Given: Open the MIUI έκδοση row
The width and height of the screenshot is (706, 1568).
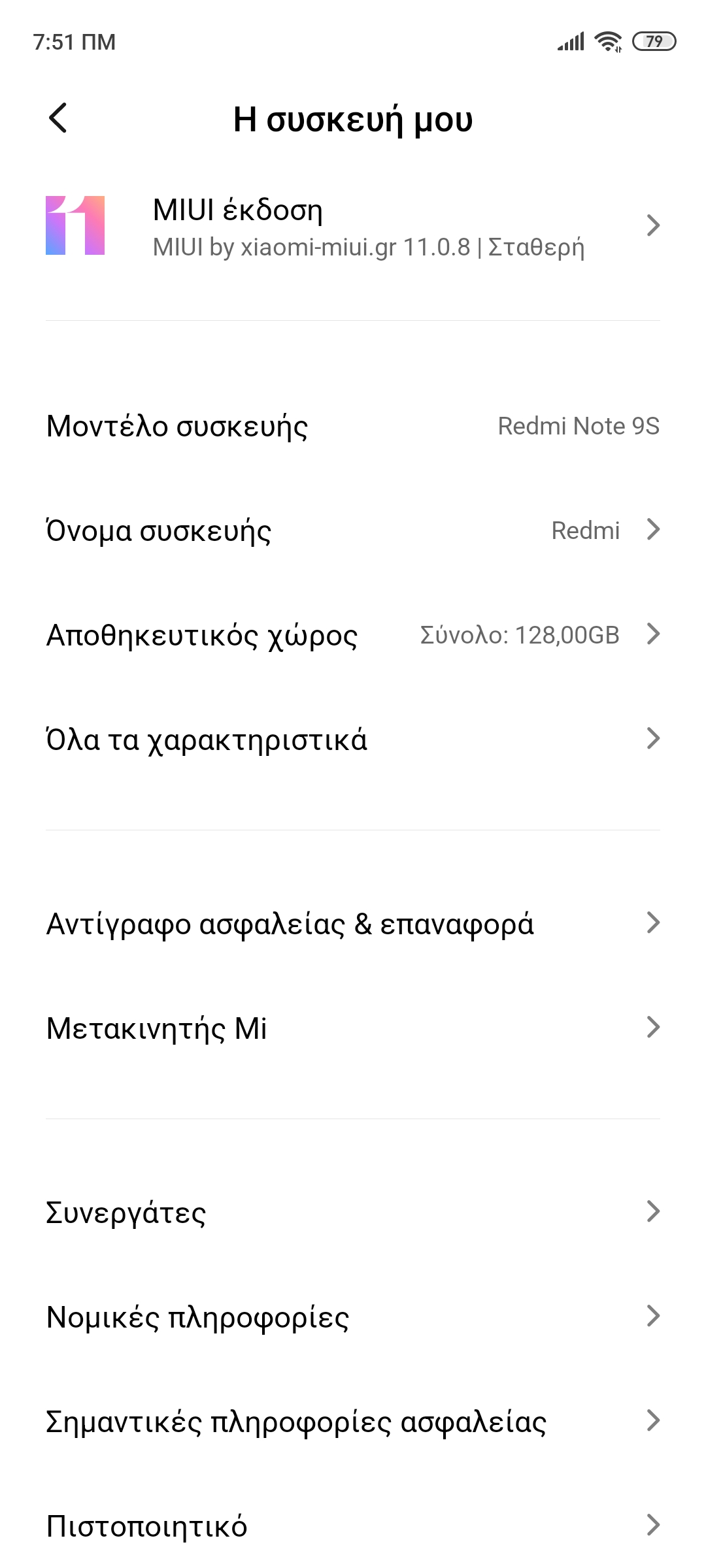Looking at the screenshot, I should [353, 226].
